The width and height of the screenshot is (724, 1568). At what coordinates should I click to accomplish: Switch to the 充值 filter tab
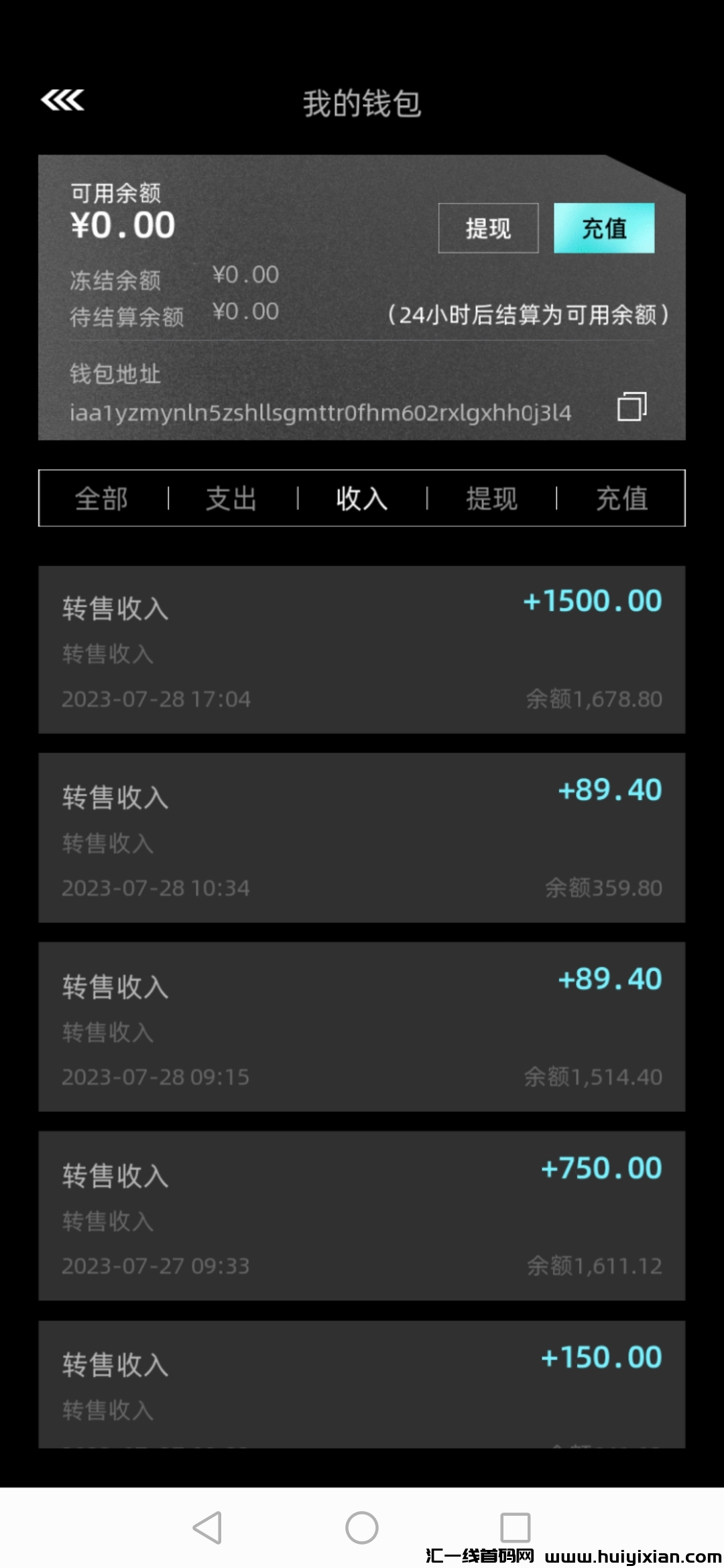(x=620, y=499)
